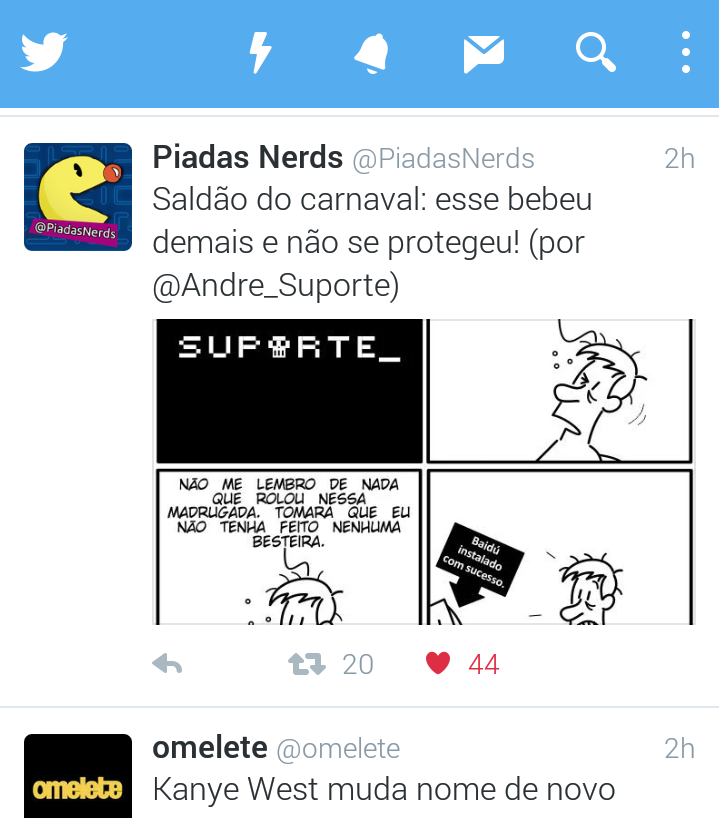Open the notifications bell
719x818 pixels.
372,52
